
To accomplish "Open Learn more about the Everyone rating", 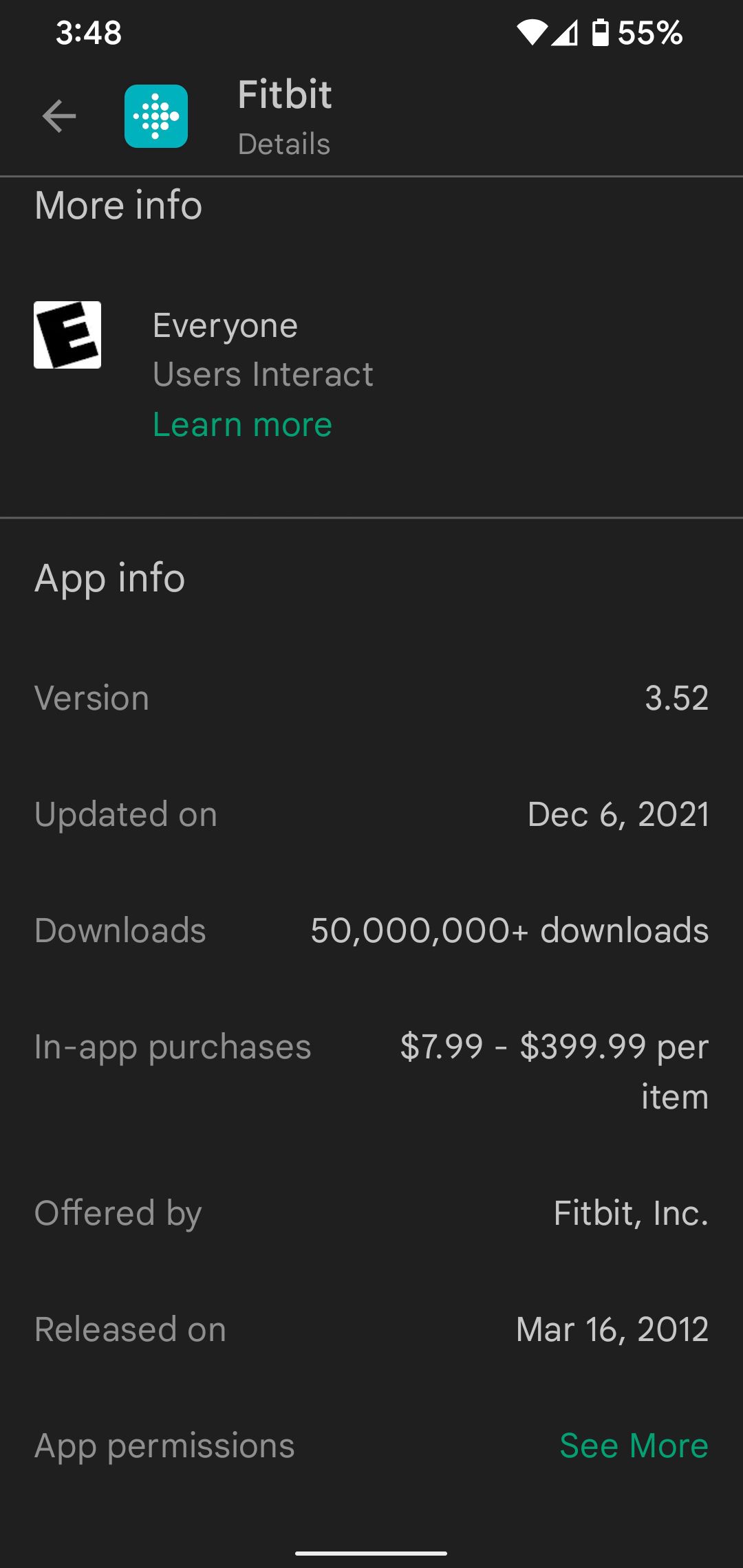I will [242, 424].
